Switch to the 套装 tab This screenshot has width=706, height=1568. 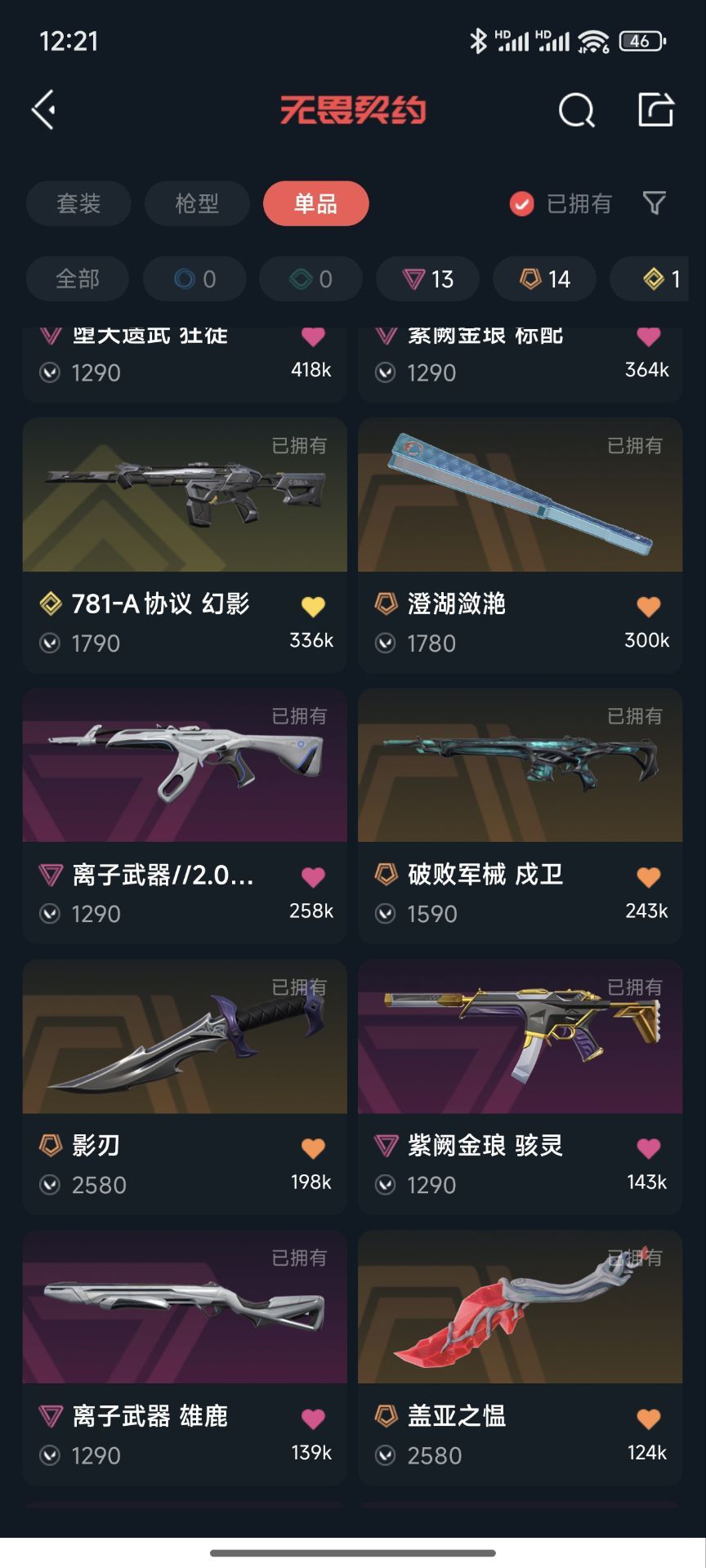click(78, 203)
